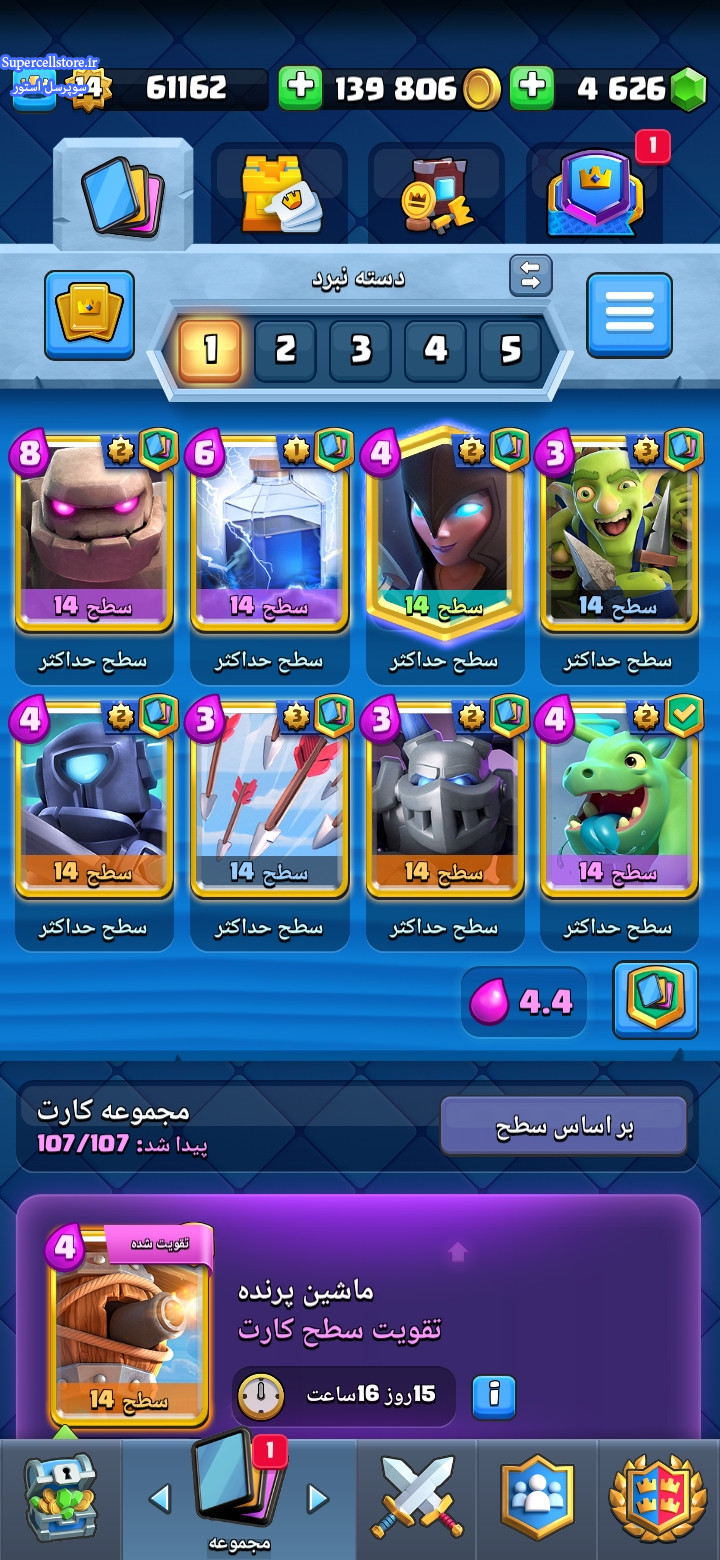Tap the green plus next to gold
Viewport: 720px width, 1560px height.
click(301, 89)
